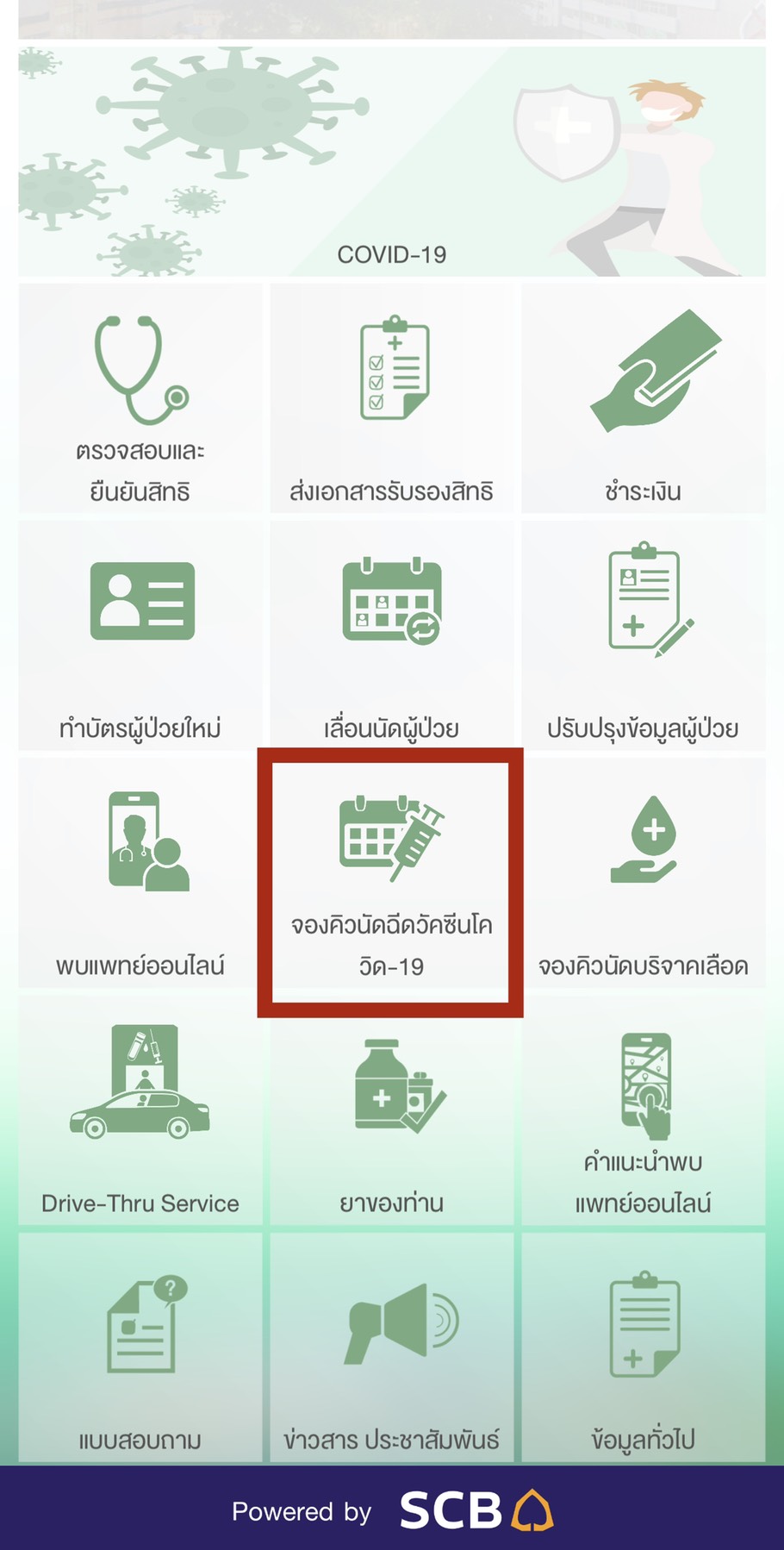This screenshot has width=784, height=1550.
Task: Open จองคิวนัดบริจาคเลือด tile
Action: coord(644,872)
